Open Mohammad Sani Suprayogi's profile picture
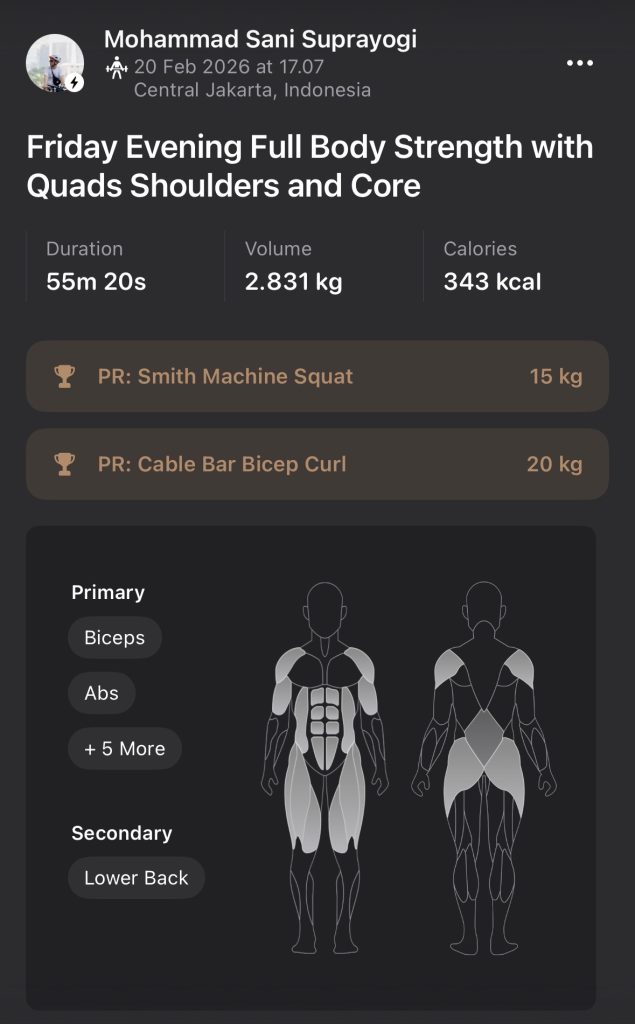Image resolution: width=635 pixels, height=1024 pixels. (x=55, y=63)
